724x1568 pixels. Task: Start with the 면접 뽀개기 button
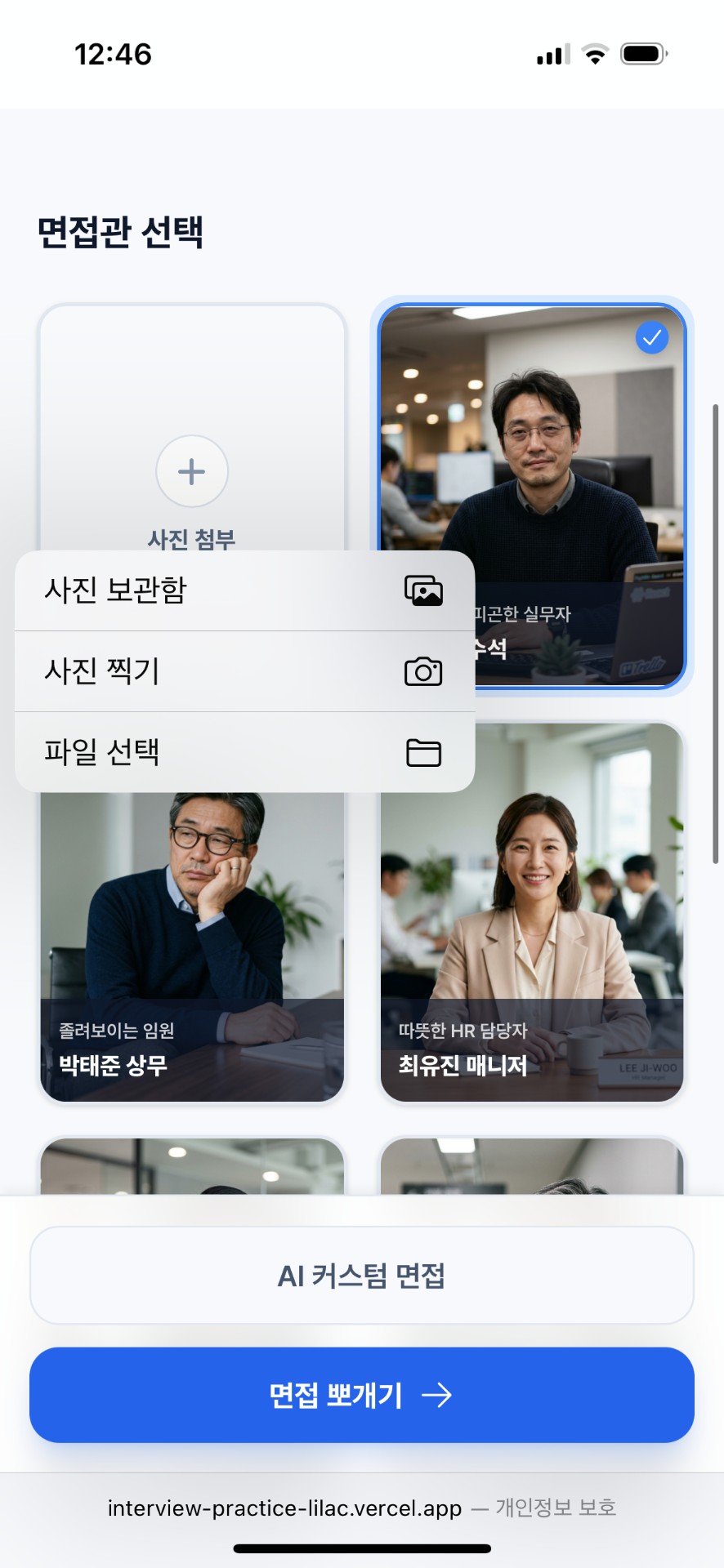[362, 1395]
